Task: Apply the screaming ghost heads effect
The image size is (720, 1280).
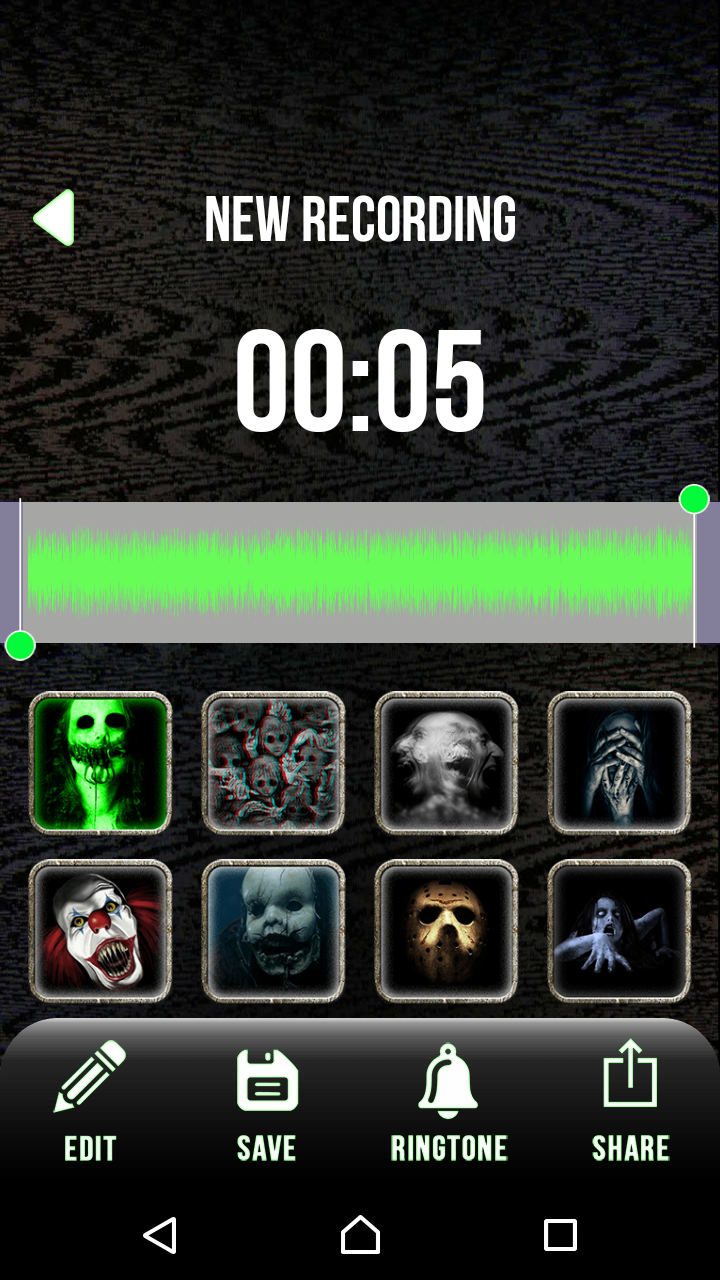Action: (x=446, y=763)
